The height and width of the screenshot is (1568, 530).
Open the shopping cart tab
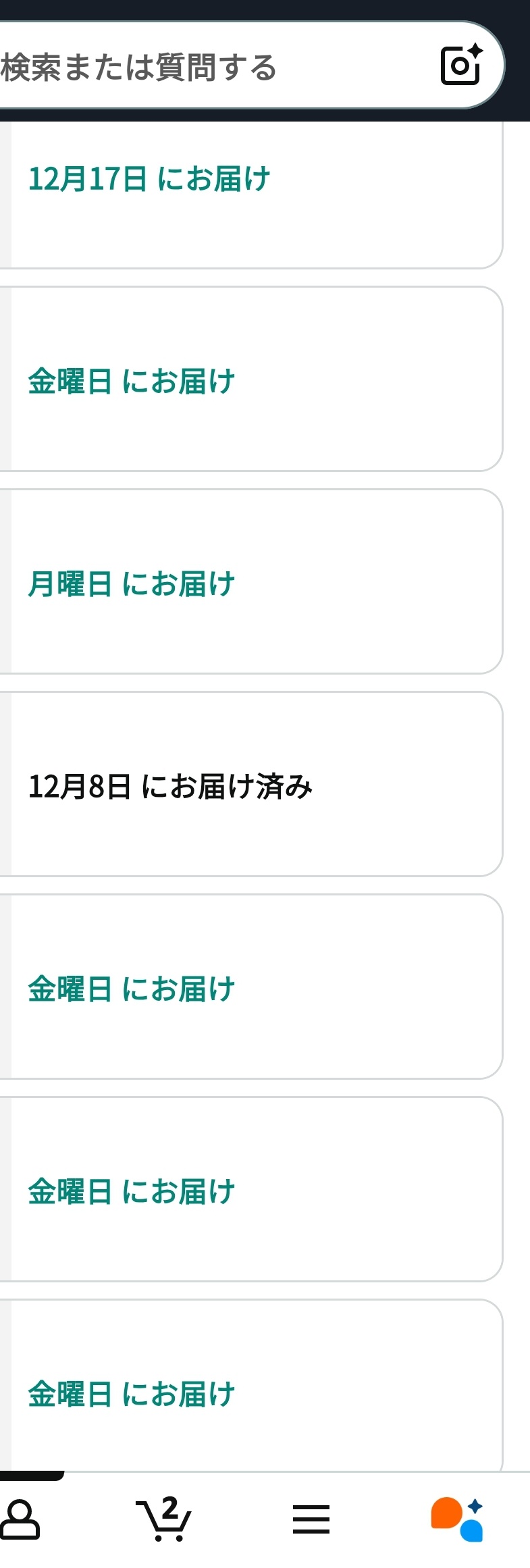pyautogui.click(x=165, y=1519)
